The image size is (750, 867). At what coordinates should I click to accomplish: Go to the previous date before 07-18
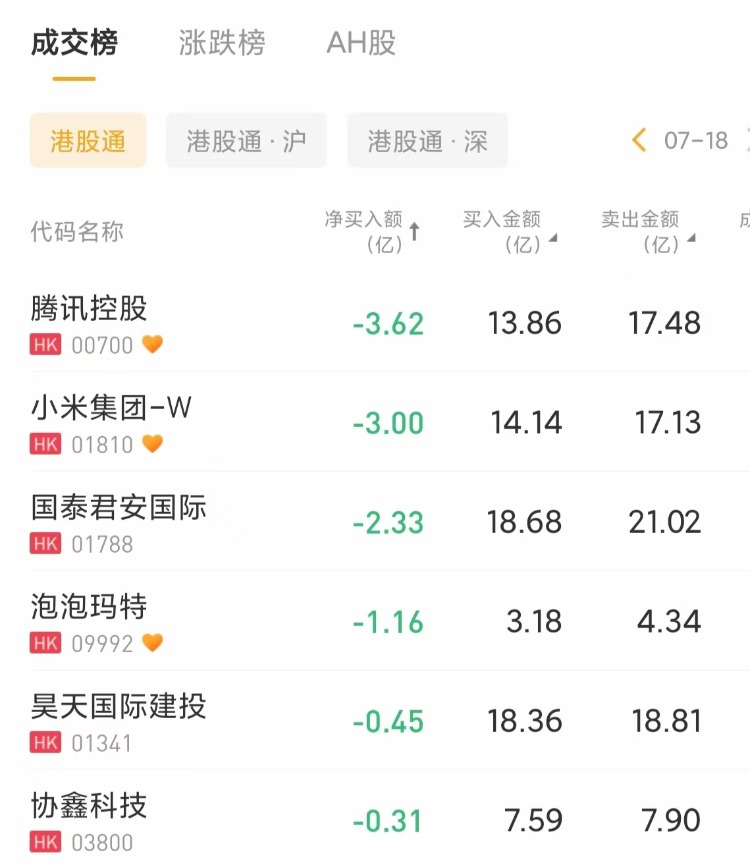(640, 140)
